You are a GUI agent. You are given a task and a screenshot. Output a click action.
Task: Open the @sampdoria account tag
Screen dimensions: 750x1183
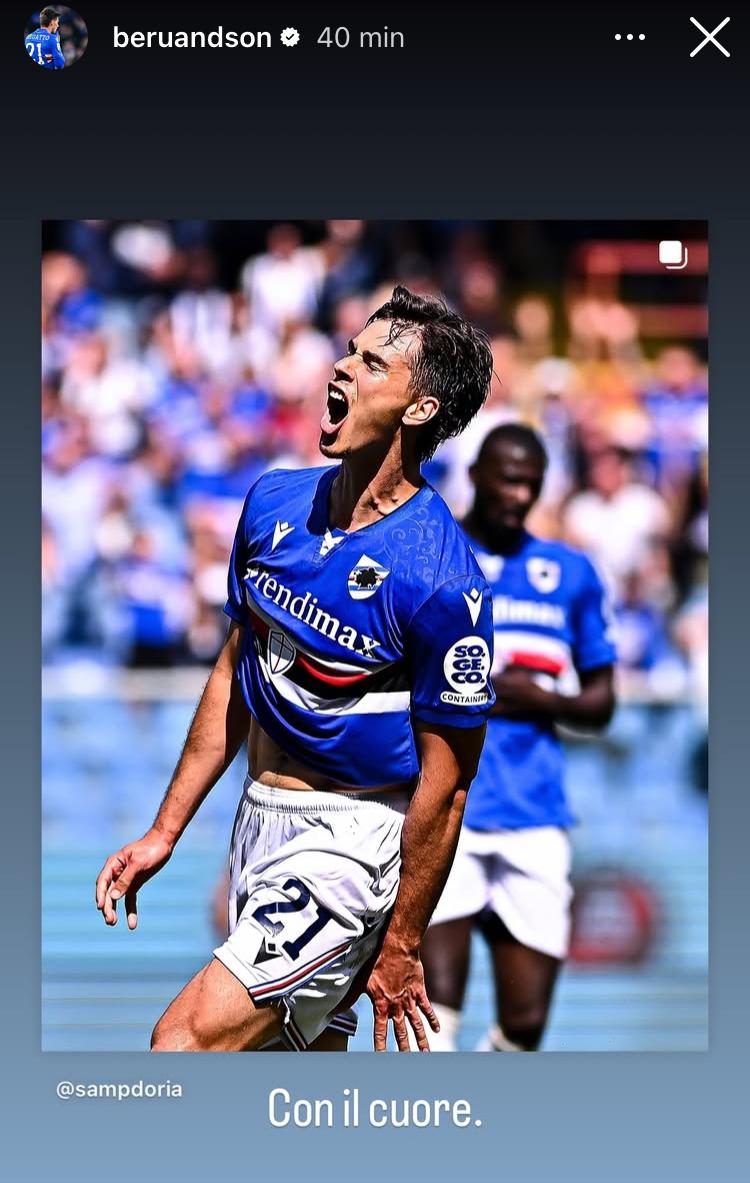coord(119,1089)
